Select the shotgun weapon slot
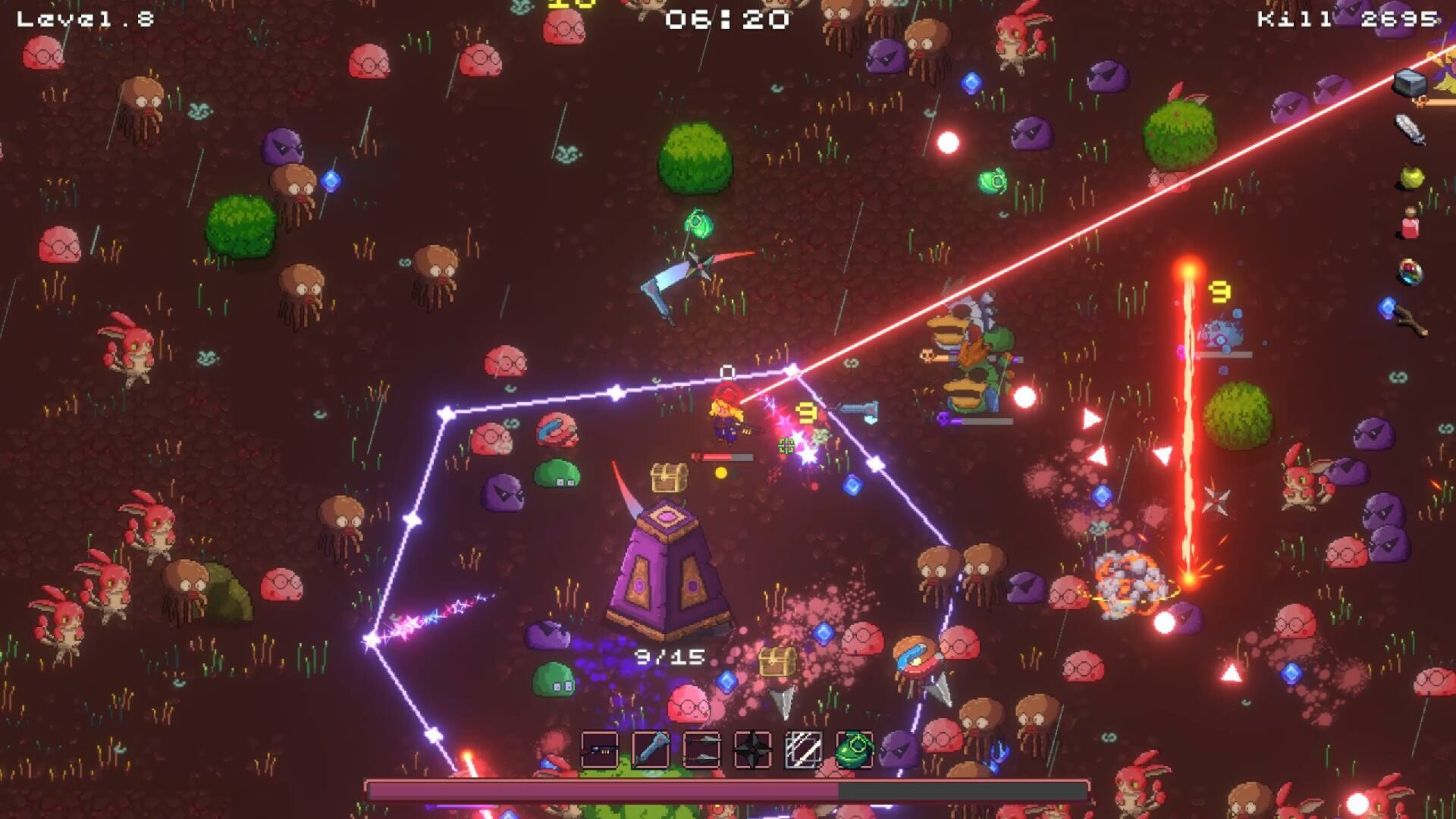This screenshot has height=819, width=1456. coord(599,749)
